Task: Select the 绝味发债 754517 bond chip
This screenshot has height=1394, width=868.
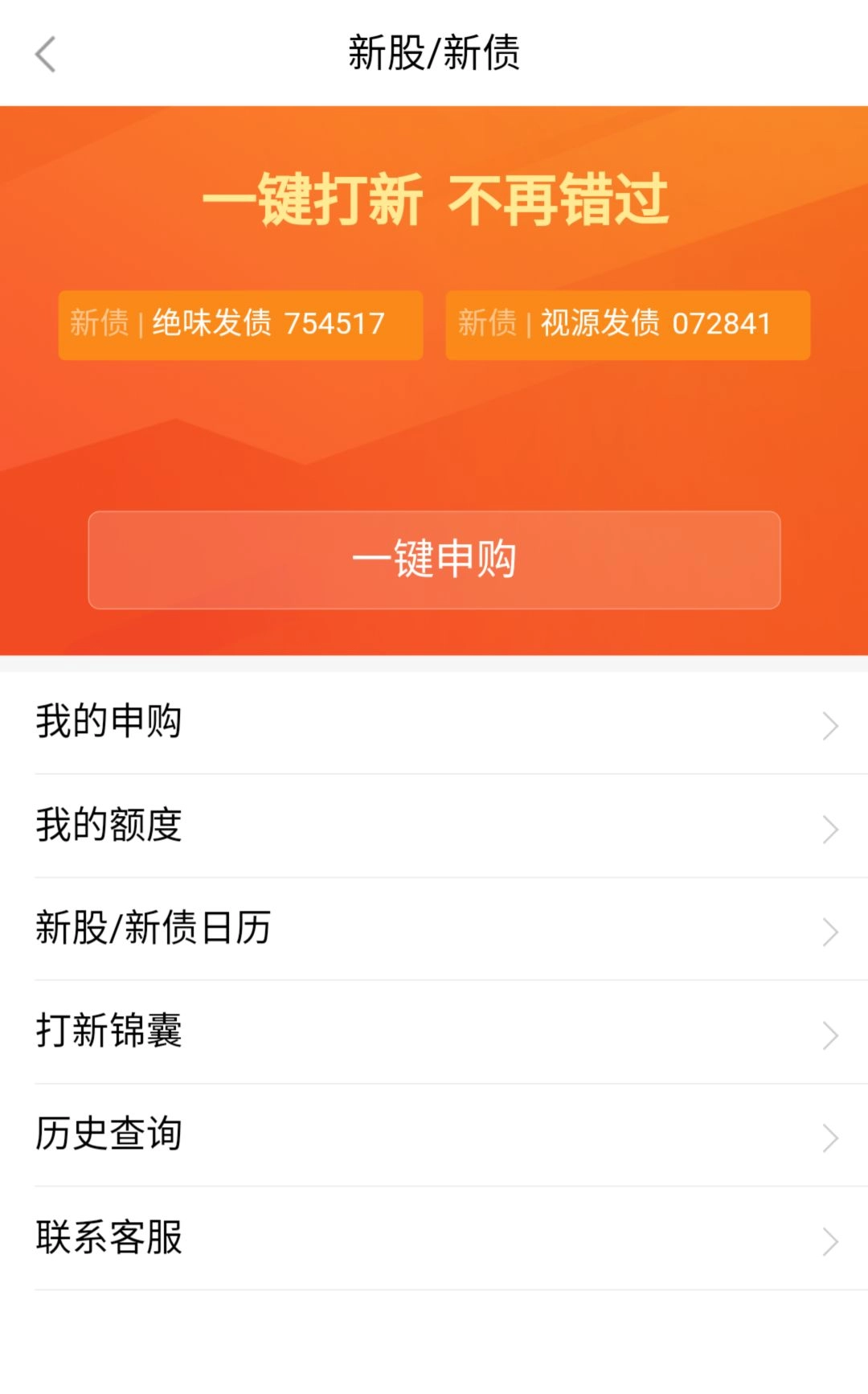Action: [240, 325]
